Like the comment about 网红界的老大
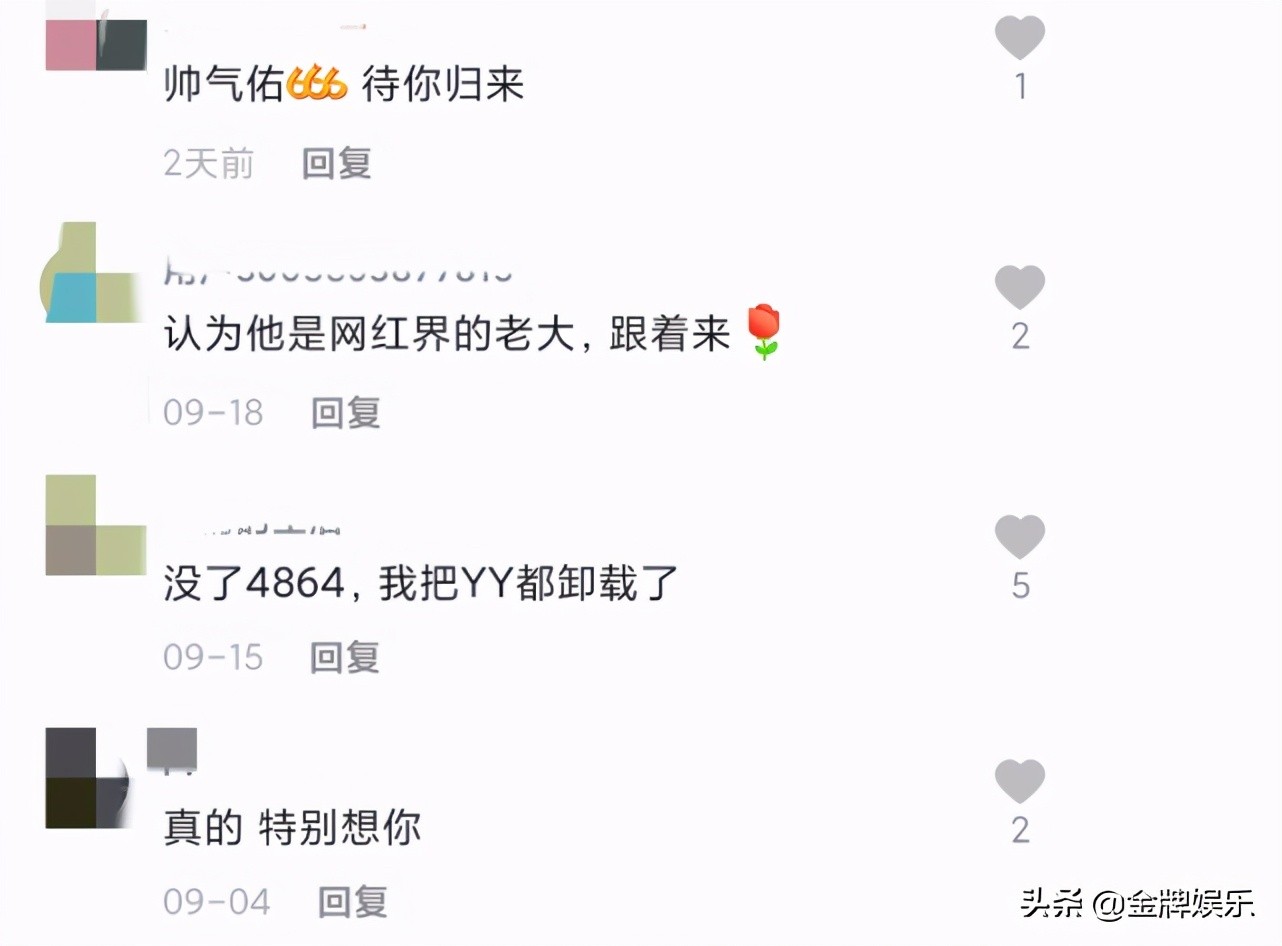Viewport: 1282px width, 946px height. pos(1019,287)
